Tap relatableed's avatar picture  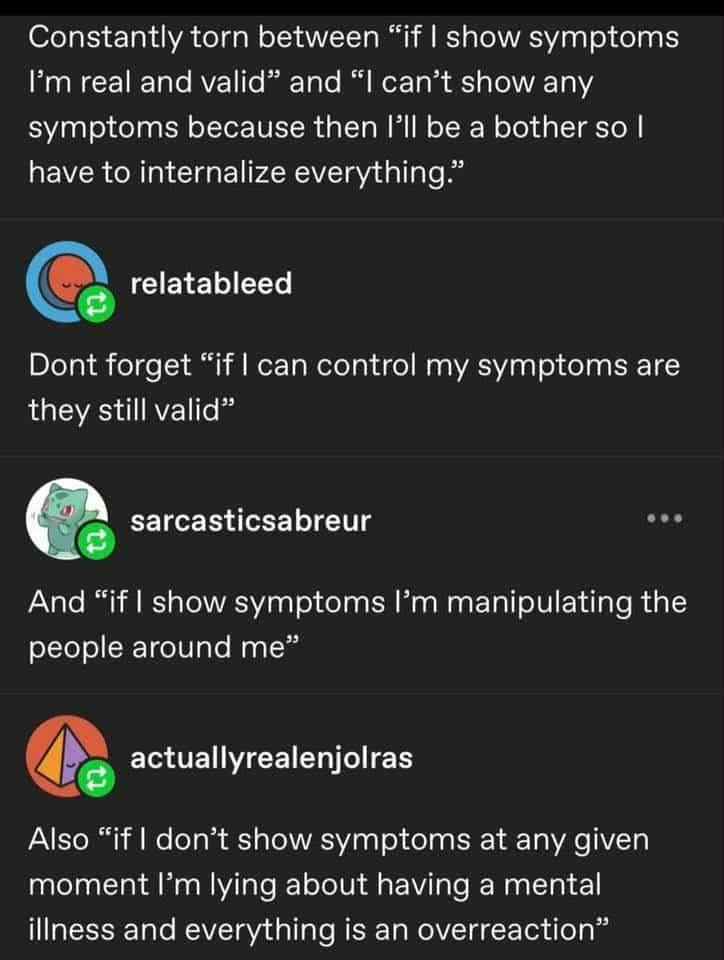(x=65, y=284)
